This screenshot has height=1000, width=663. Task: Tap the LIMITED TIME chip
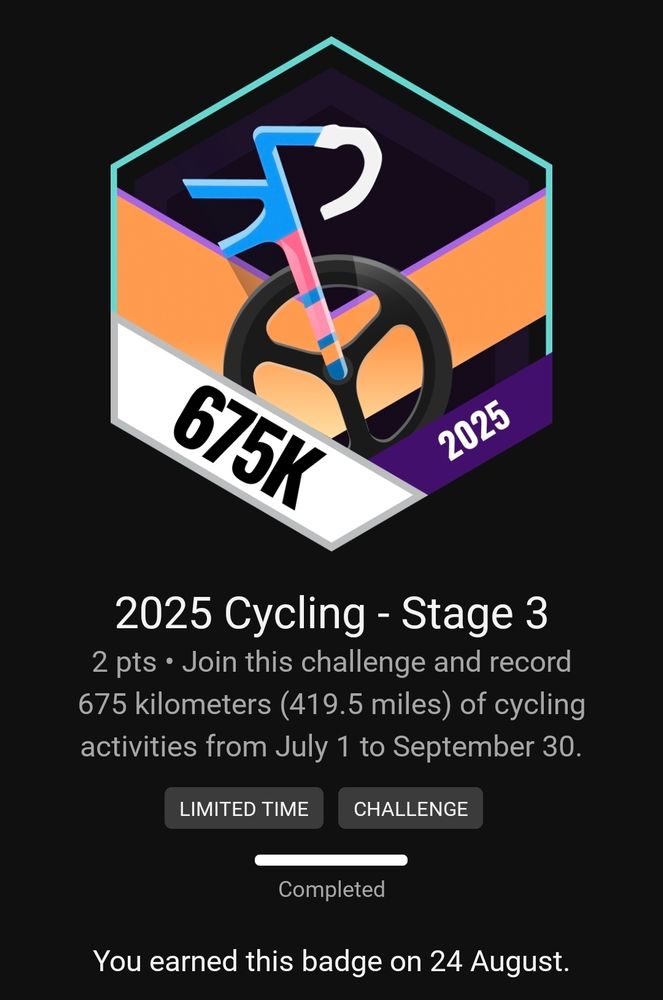[x=244, y=809]
